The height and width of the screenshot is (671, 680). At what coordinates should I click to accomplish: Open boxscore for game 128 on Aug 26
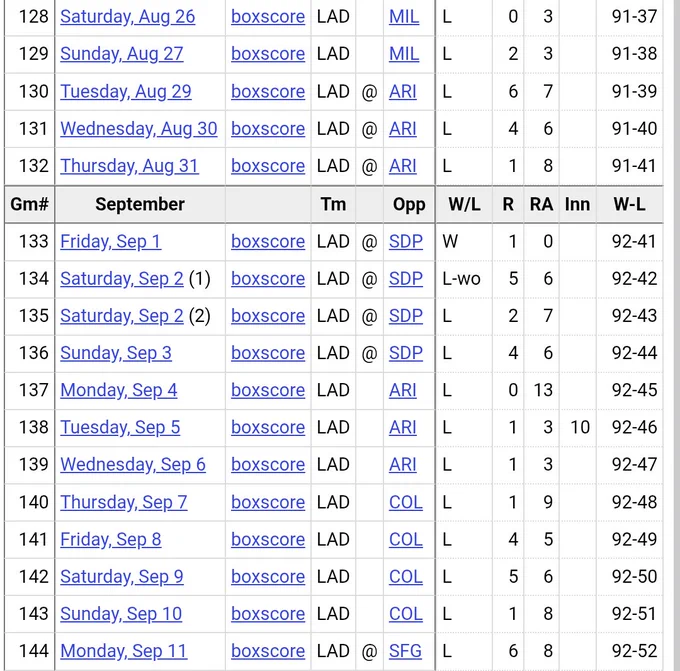pyautogui.click(x=268, y=16)
